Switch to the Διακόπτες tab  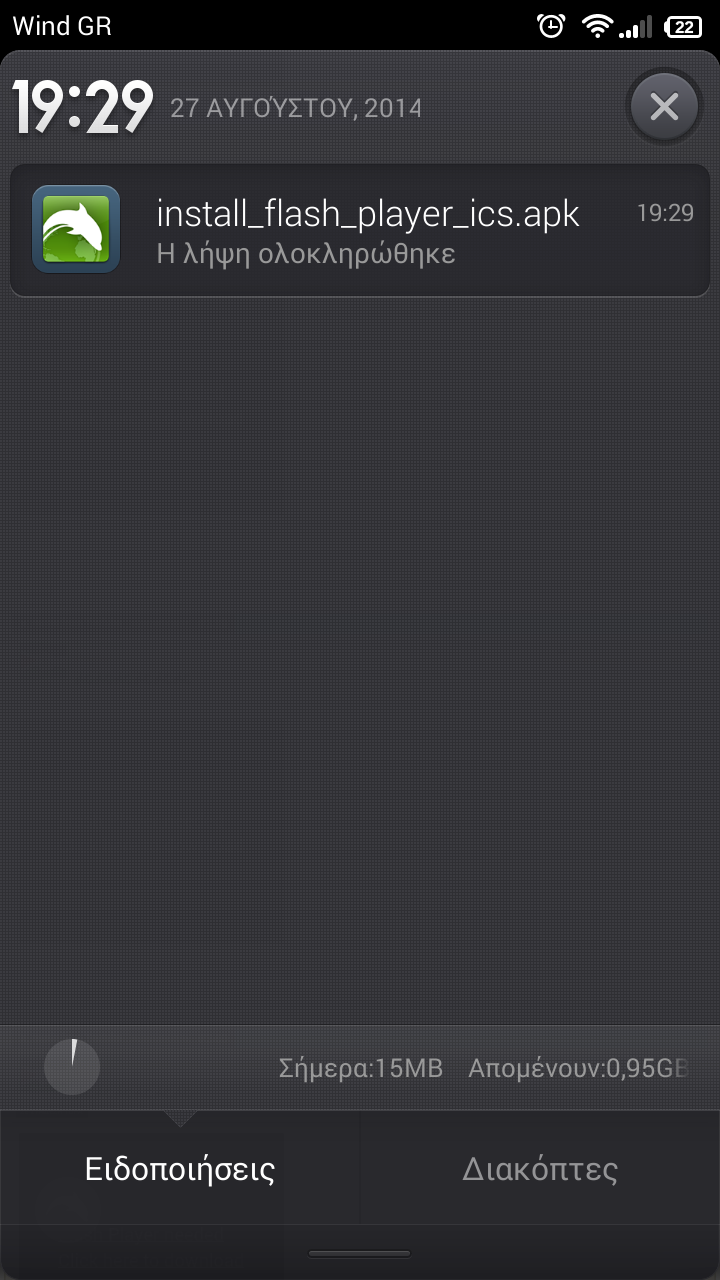coord(540,1169)
